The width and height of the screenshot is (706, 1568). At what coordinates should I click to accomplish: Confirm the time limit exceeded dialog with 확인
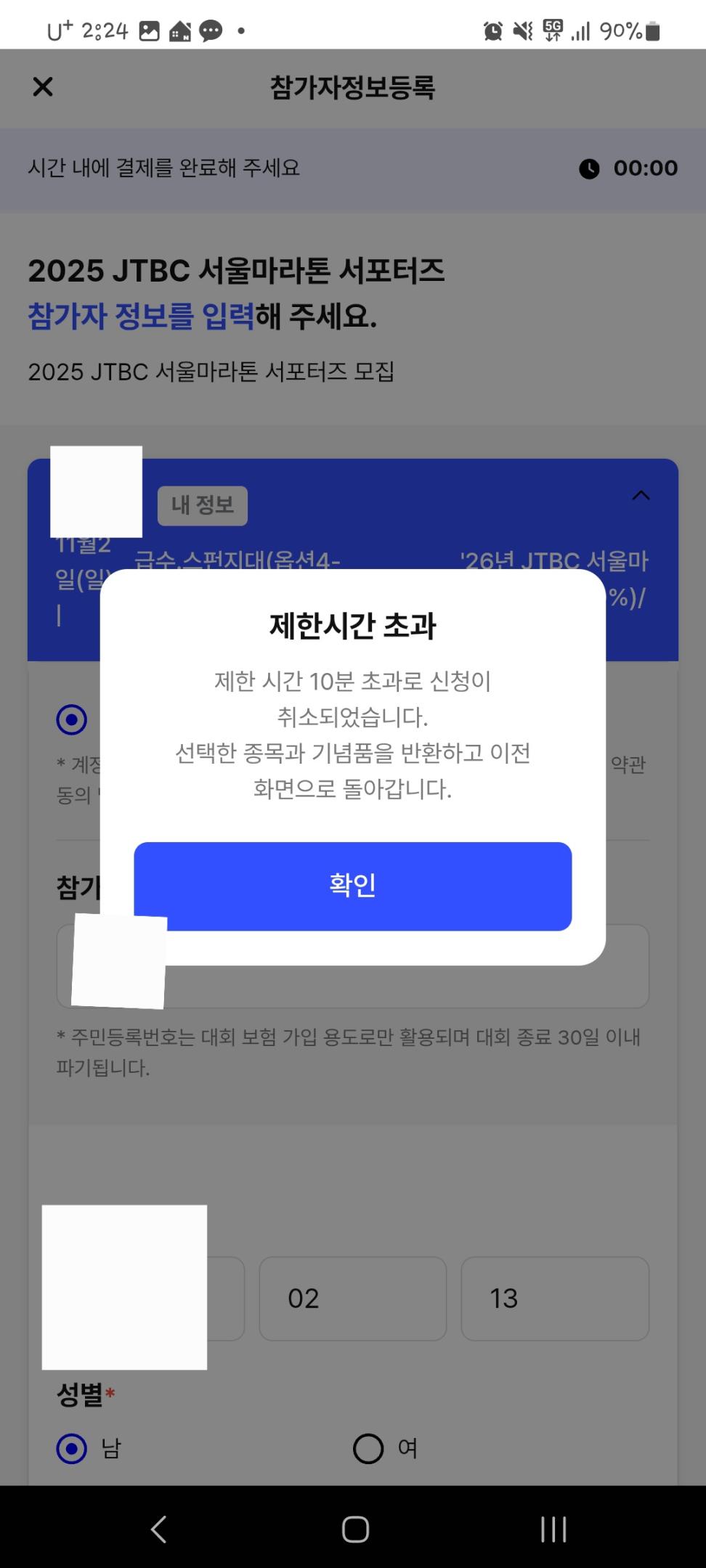tap(352, 886)
